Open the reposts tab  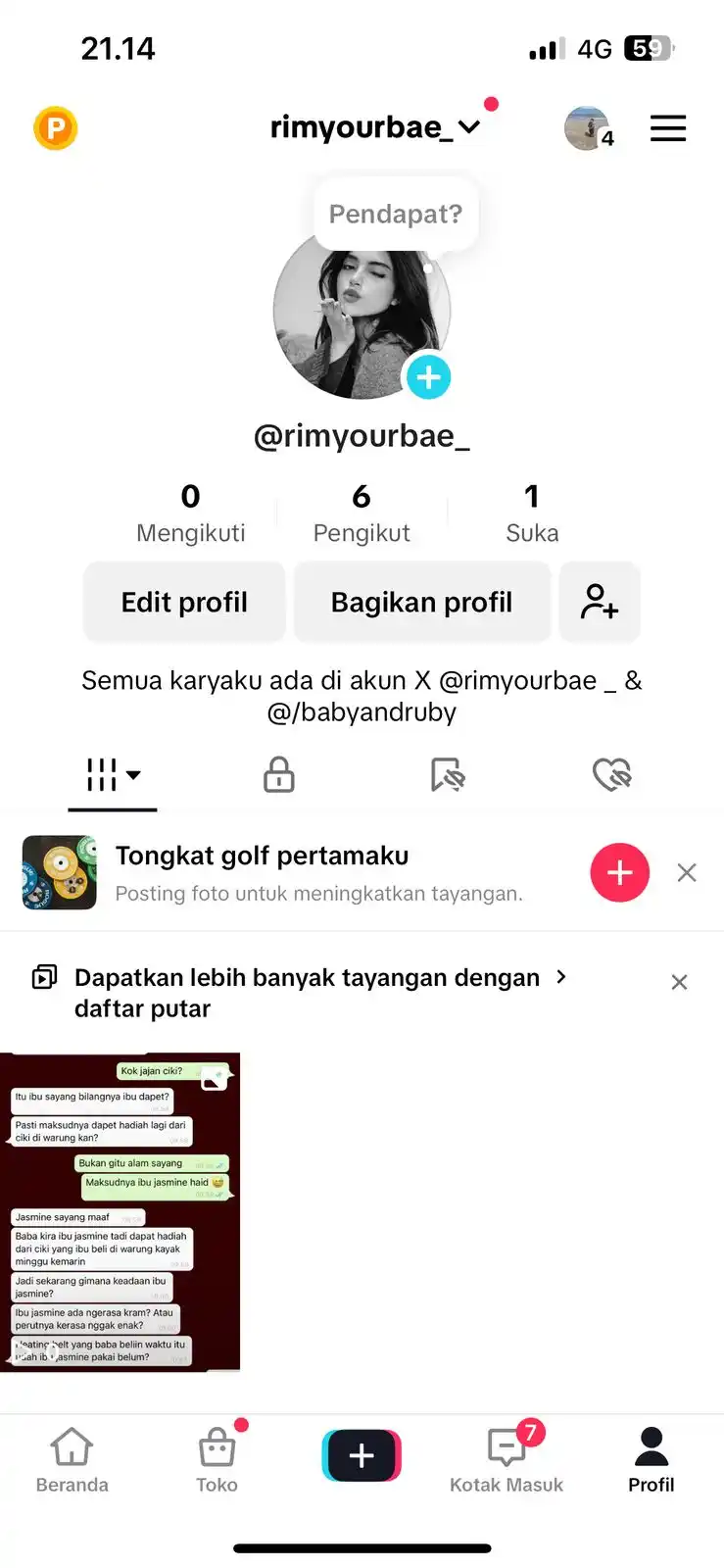pos(445,774)
